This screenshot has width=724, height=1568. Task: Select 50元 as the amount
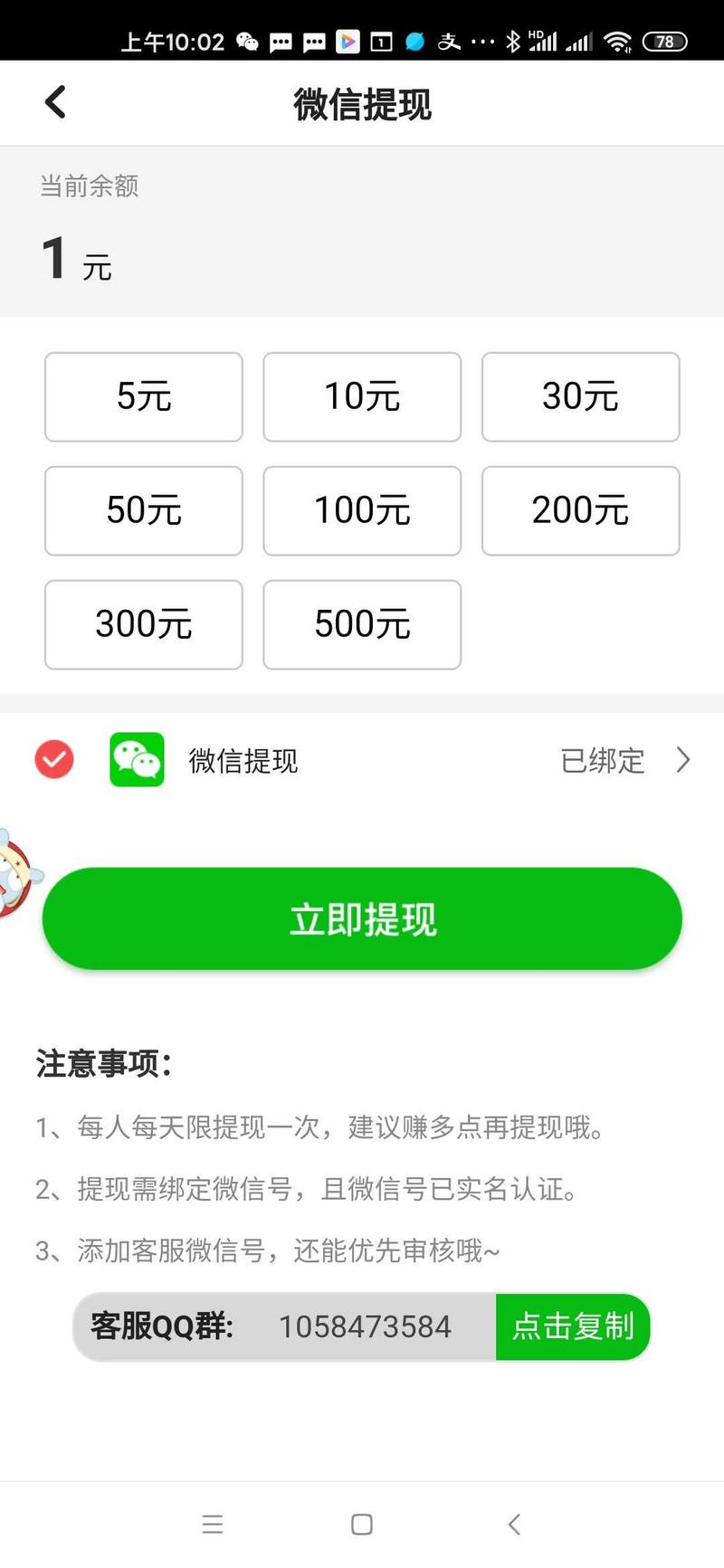144,511
